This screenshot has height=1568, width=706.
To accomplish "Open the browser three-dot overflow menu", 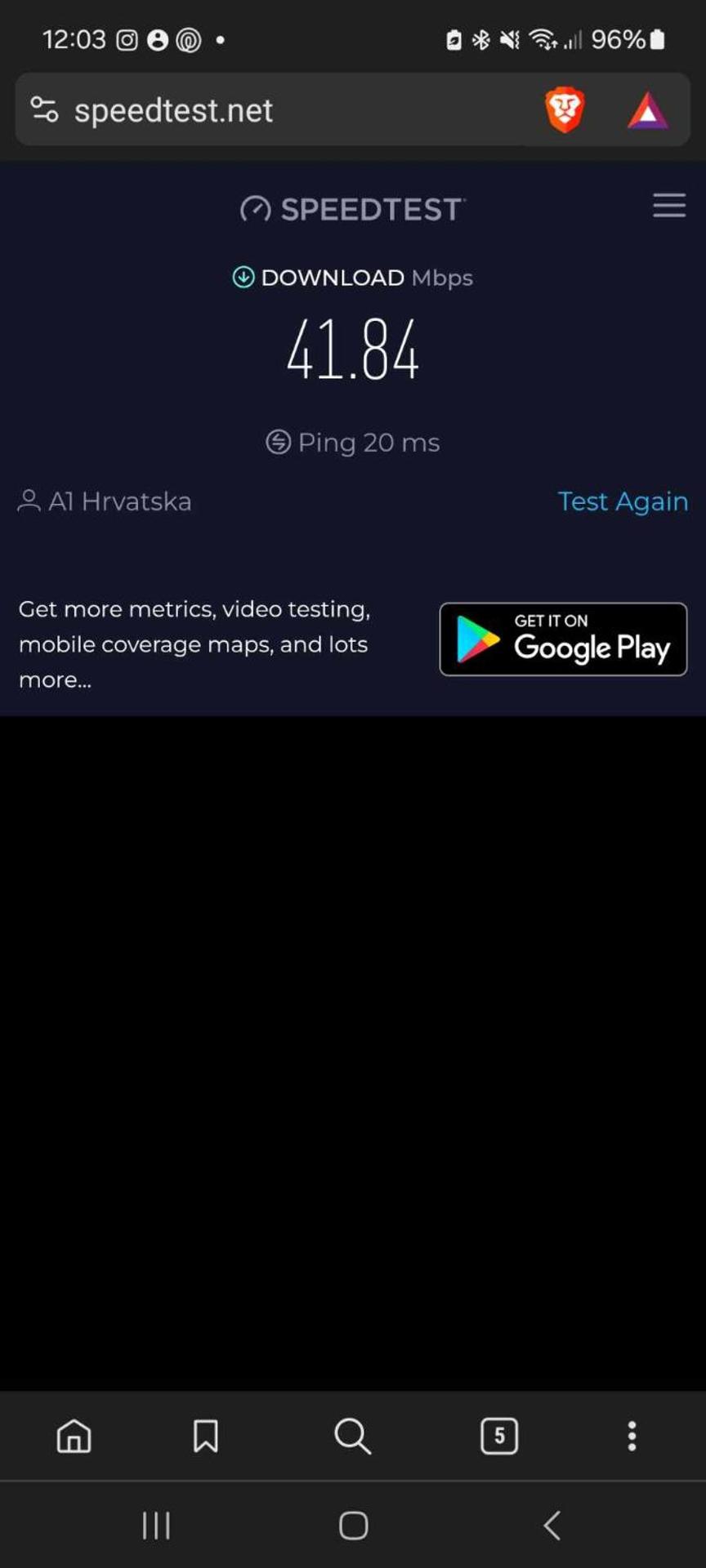I will point(632,1436).
